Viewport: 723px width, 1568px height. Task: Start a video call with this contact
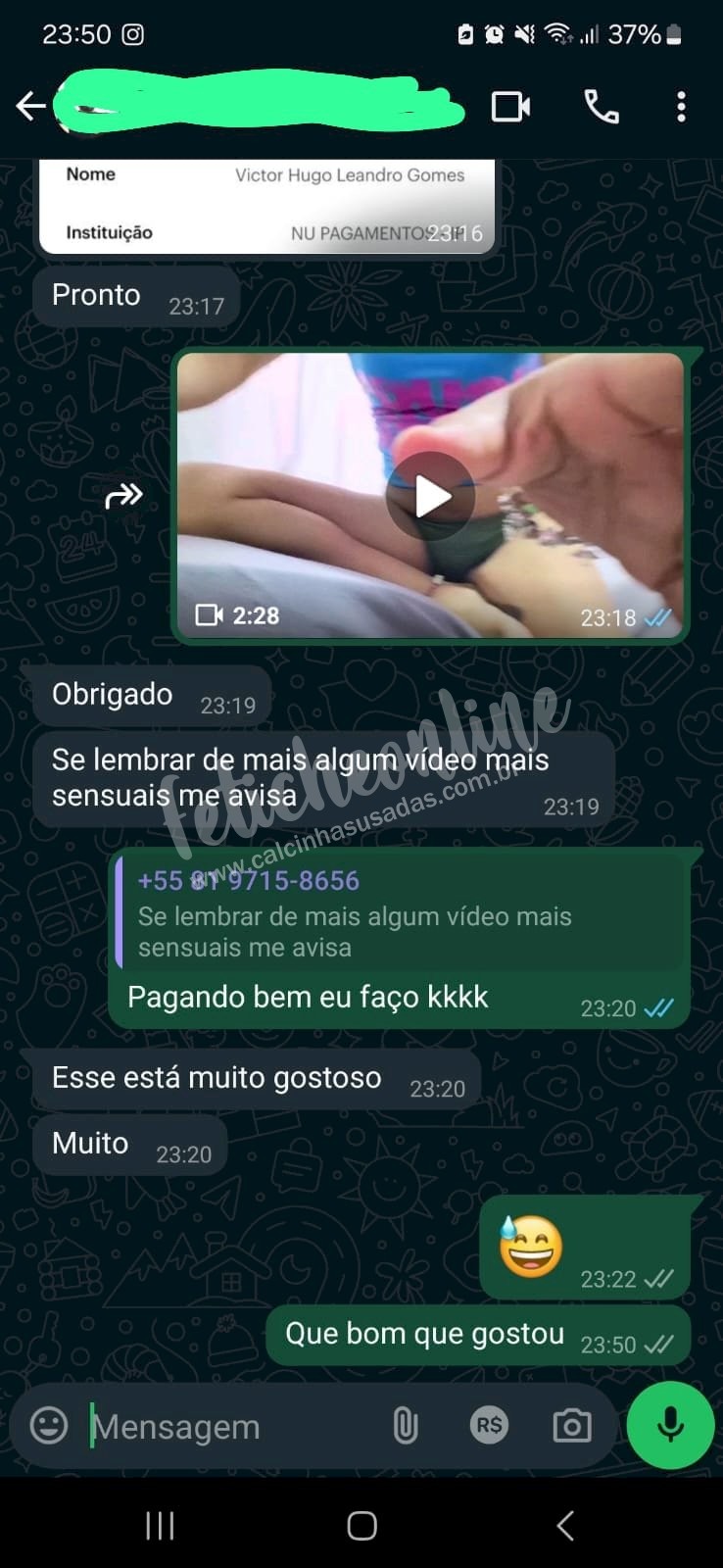(x=510, y=106)
